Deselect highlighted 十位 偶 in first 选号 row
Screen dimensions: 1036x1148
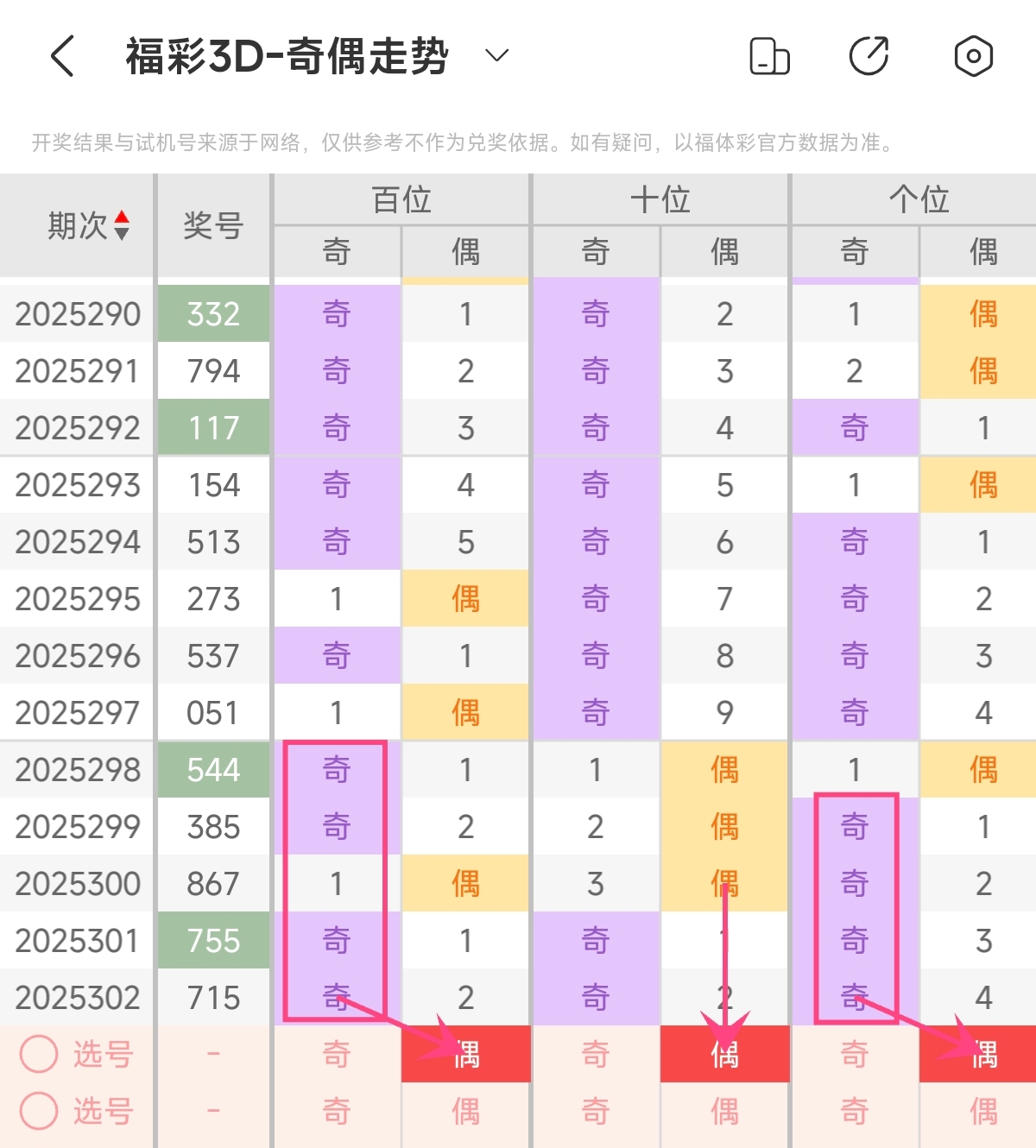725,1054
